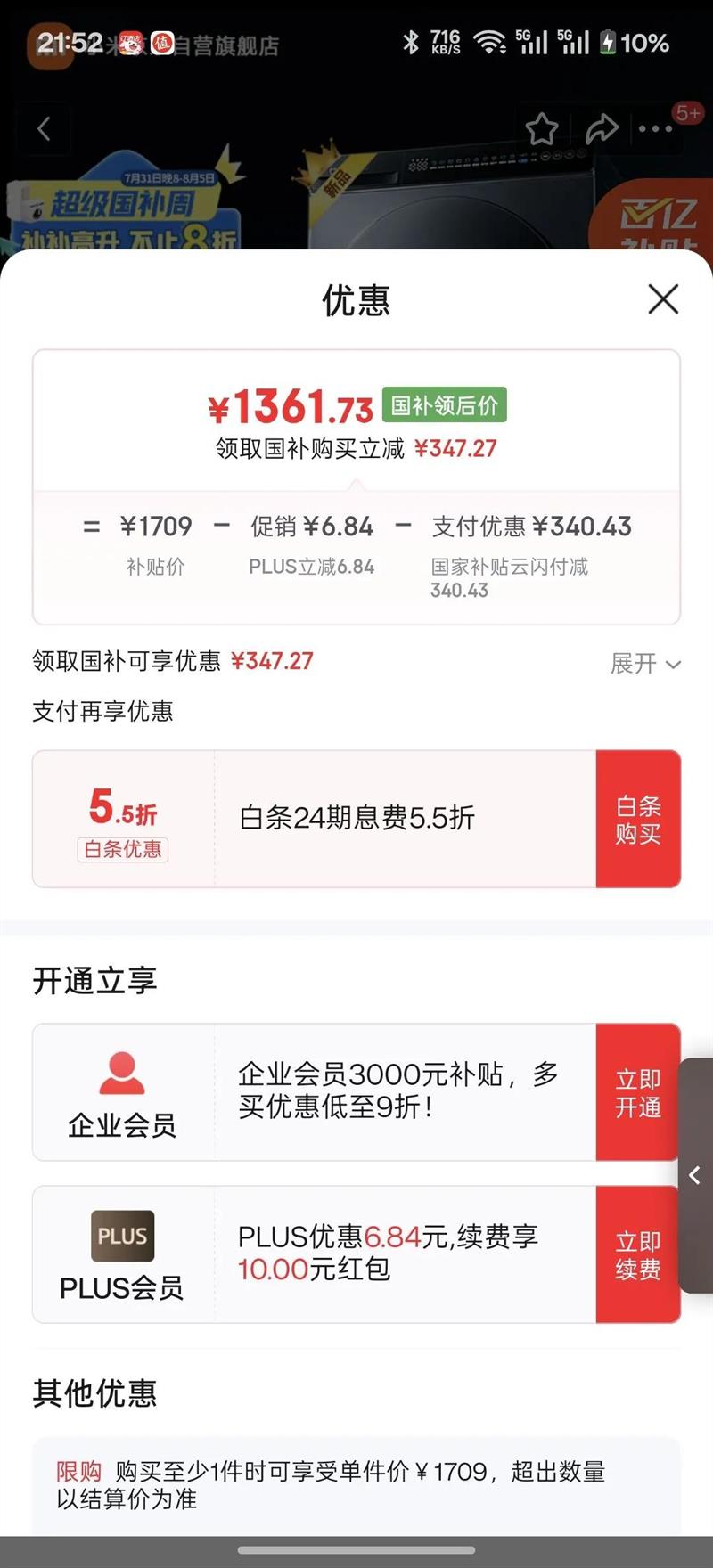The width and height of the screenshot is (713, 1568).
Task: Go back using the top-left arrow
Action: [44, 129]
